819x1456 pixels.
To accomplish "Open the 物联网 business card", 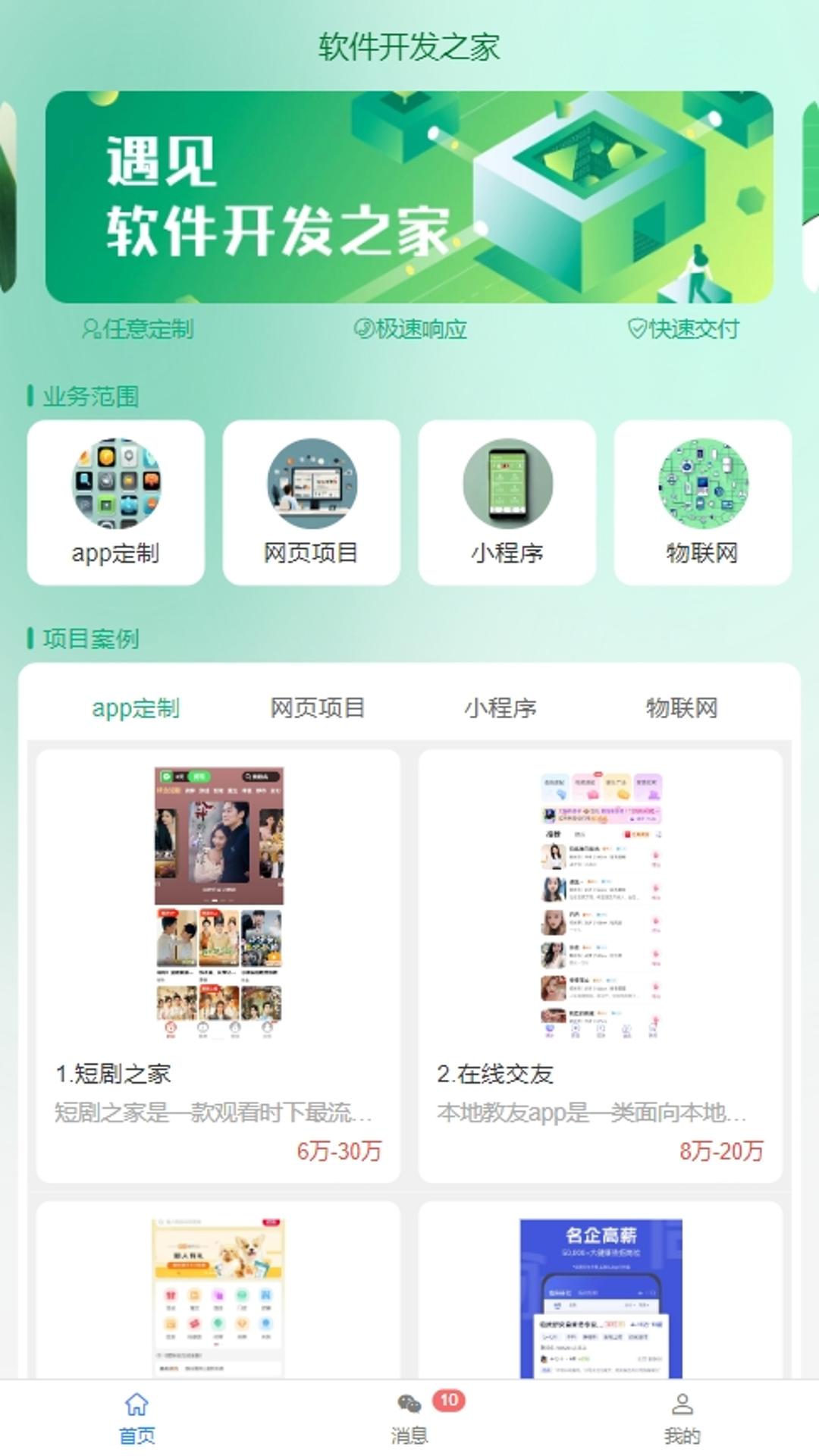I will pyautogui.click(x=702, y=502).
